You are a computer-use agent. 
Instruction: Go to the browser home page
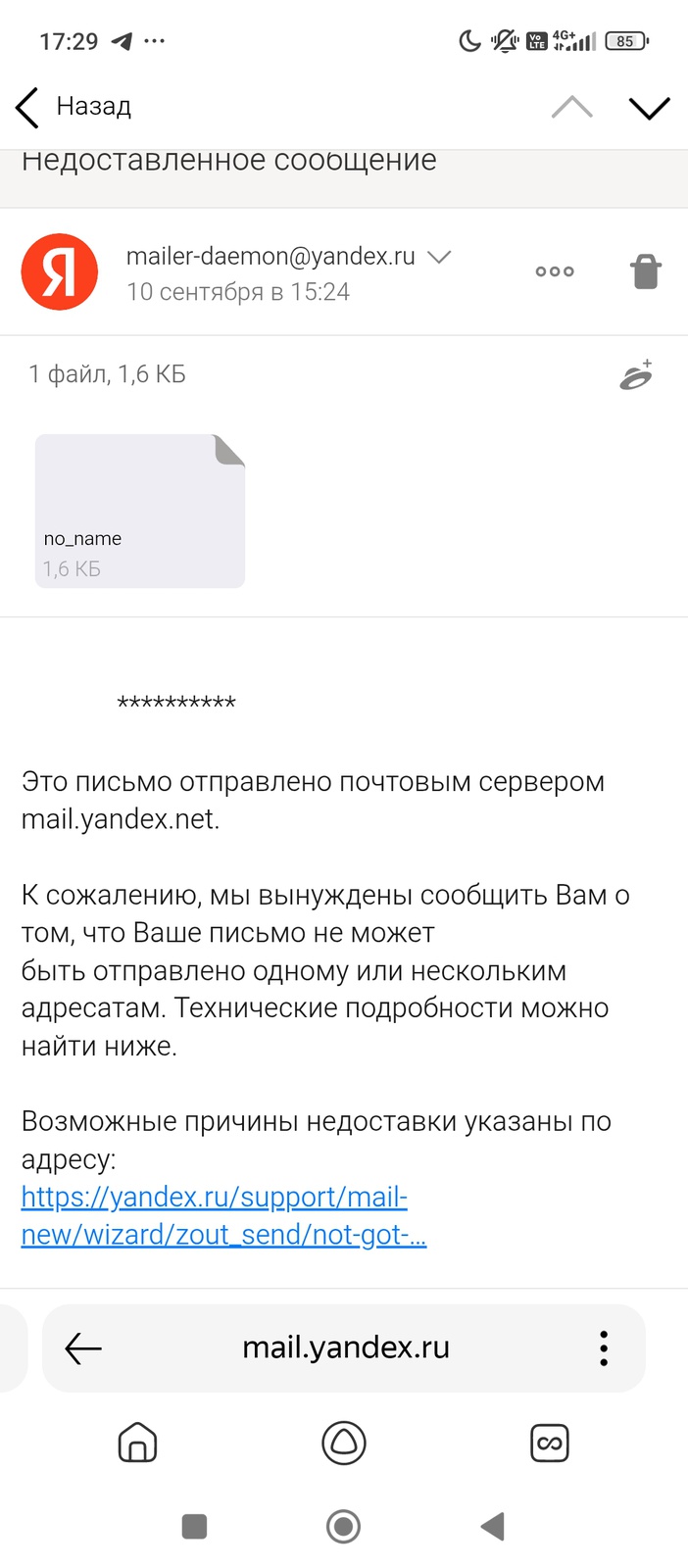pyautogui.click(x=137, y=1443)
